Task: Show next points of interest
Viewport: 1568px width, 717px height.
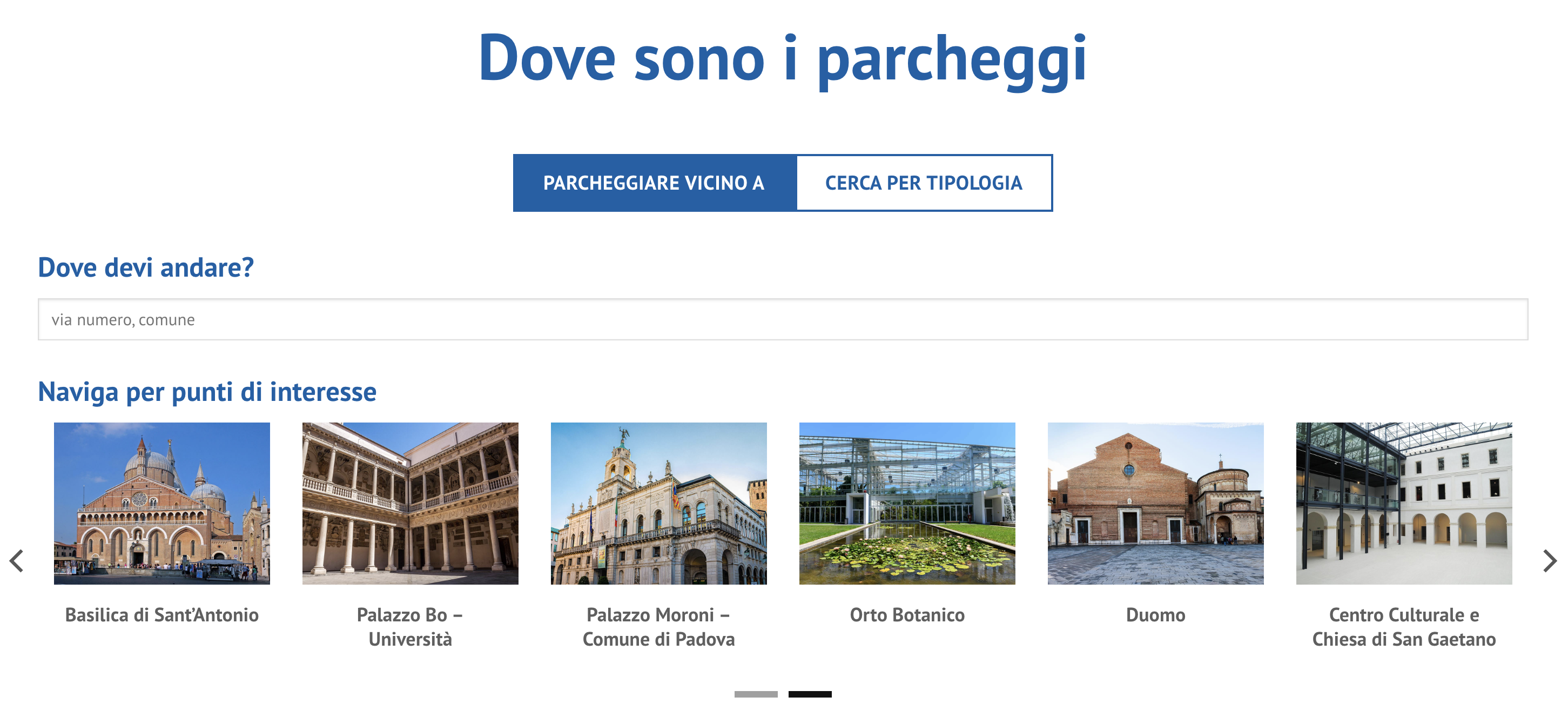Action: [1550, 560]
